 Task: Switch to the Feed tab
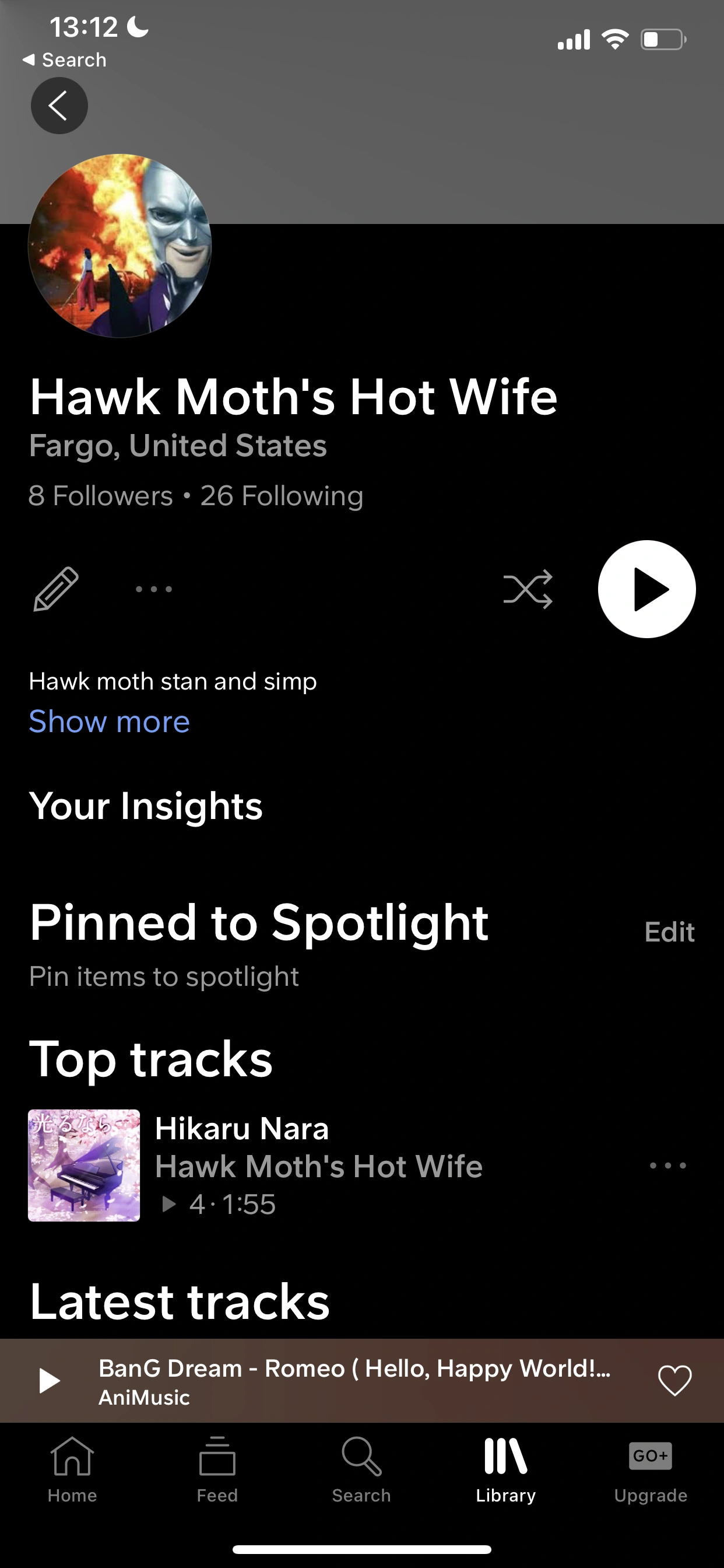click(x=217, y=1469)
